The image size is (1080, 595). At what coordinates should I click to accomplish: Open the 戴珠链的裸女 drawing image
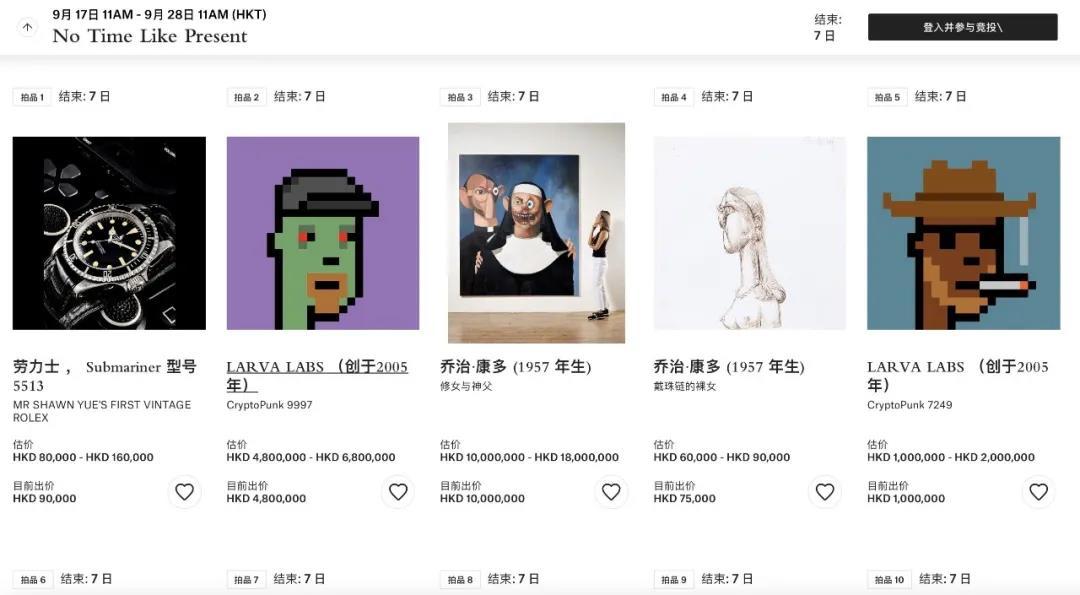(750, 233)
